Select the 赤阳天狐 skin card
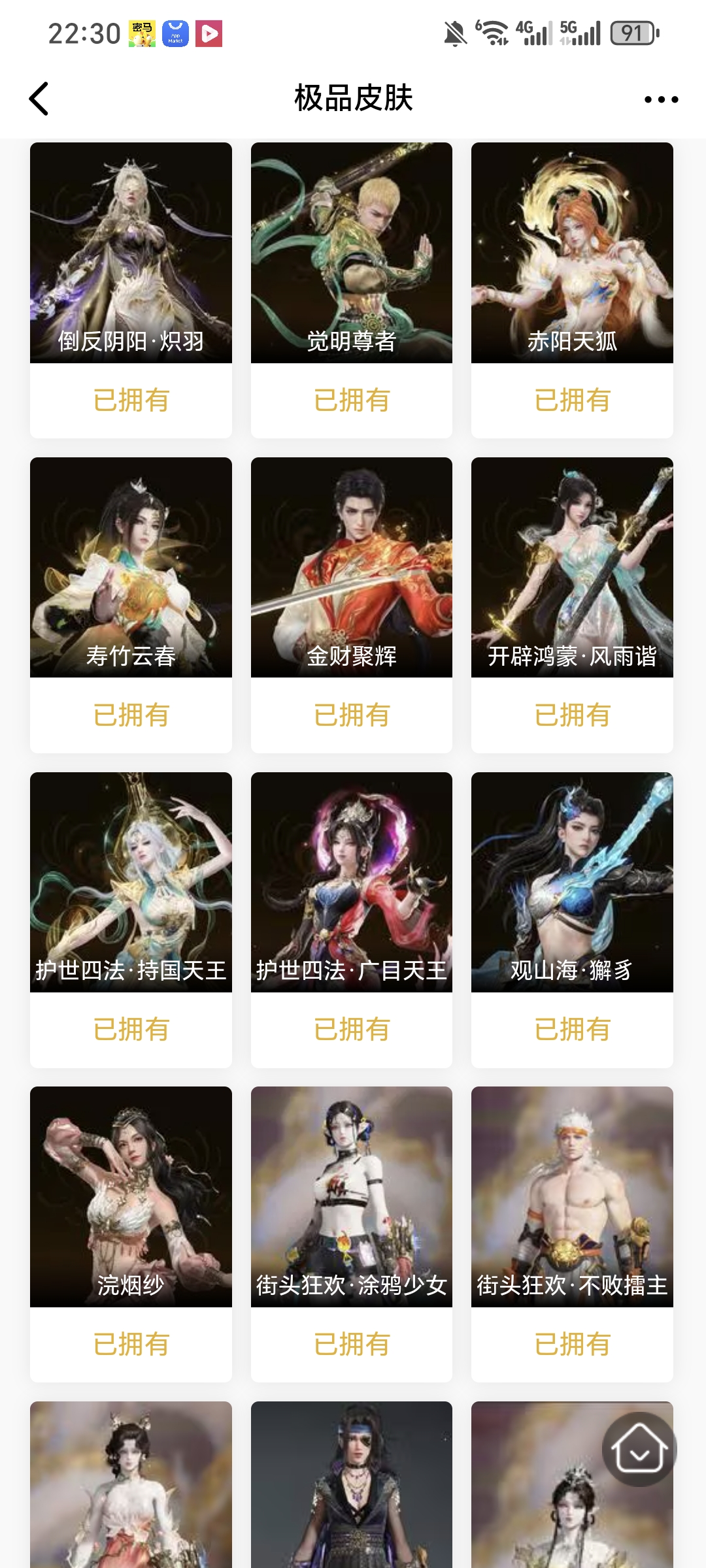 (572, 253)
